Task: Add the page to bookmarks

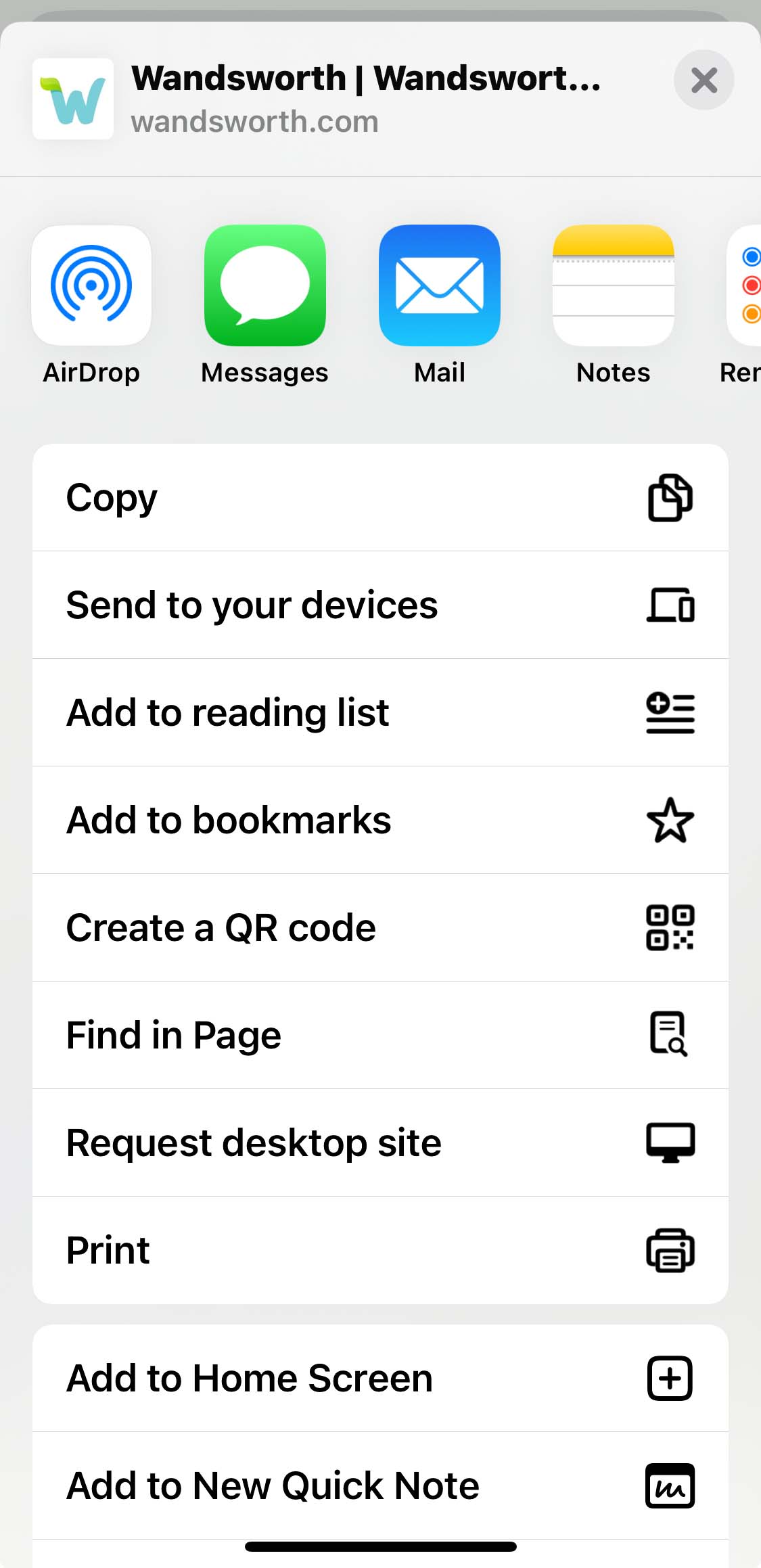Action: click(x=380, y=820)
